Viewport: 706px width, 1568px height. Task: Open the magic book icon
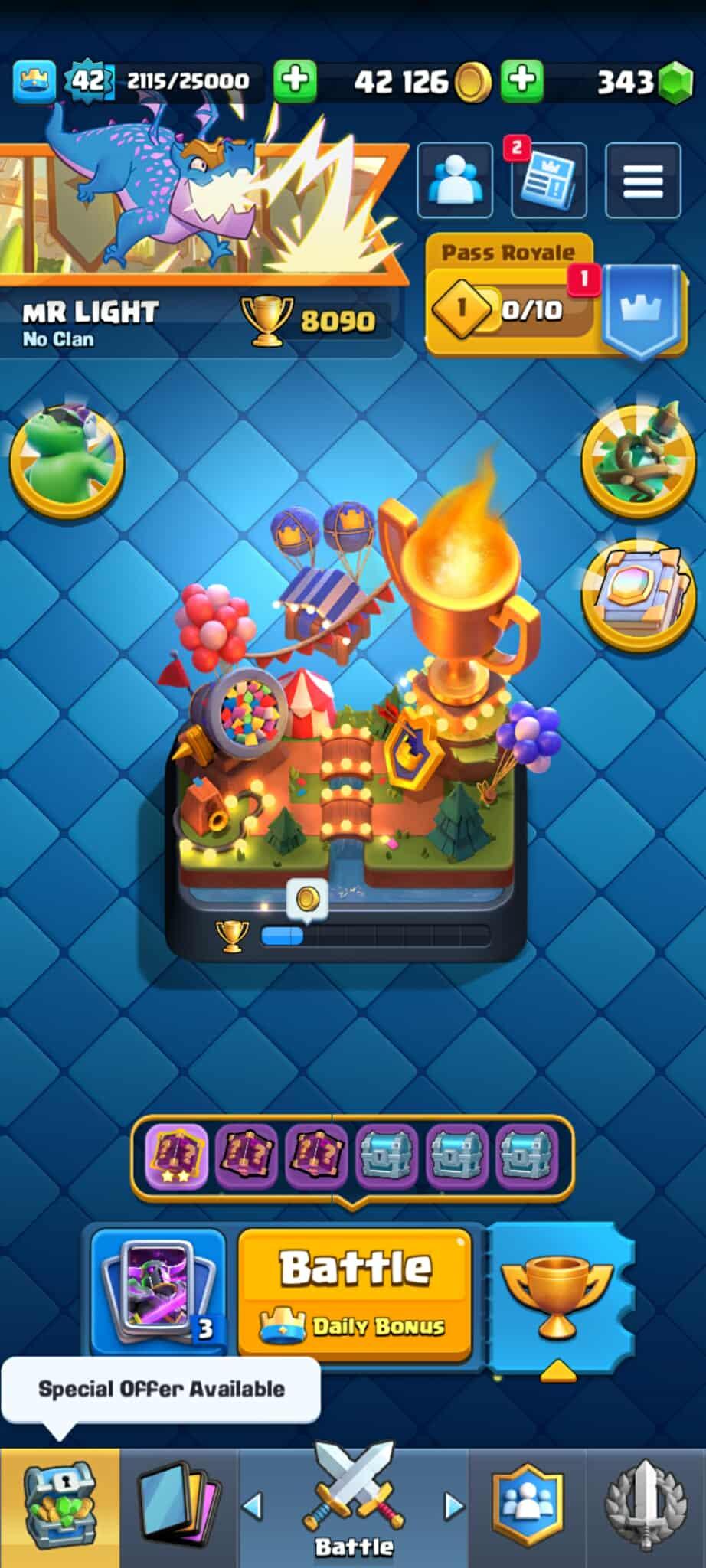coord(639,596)
